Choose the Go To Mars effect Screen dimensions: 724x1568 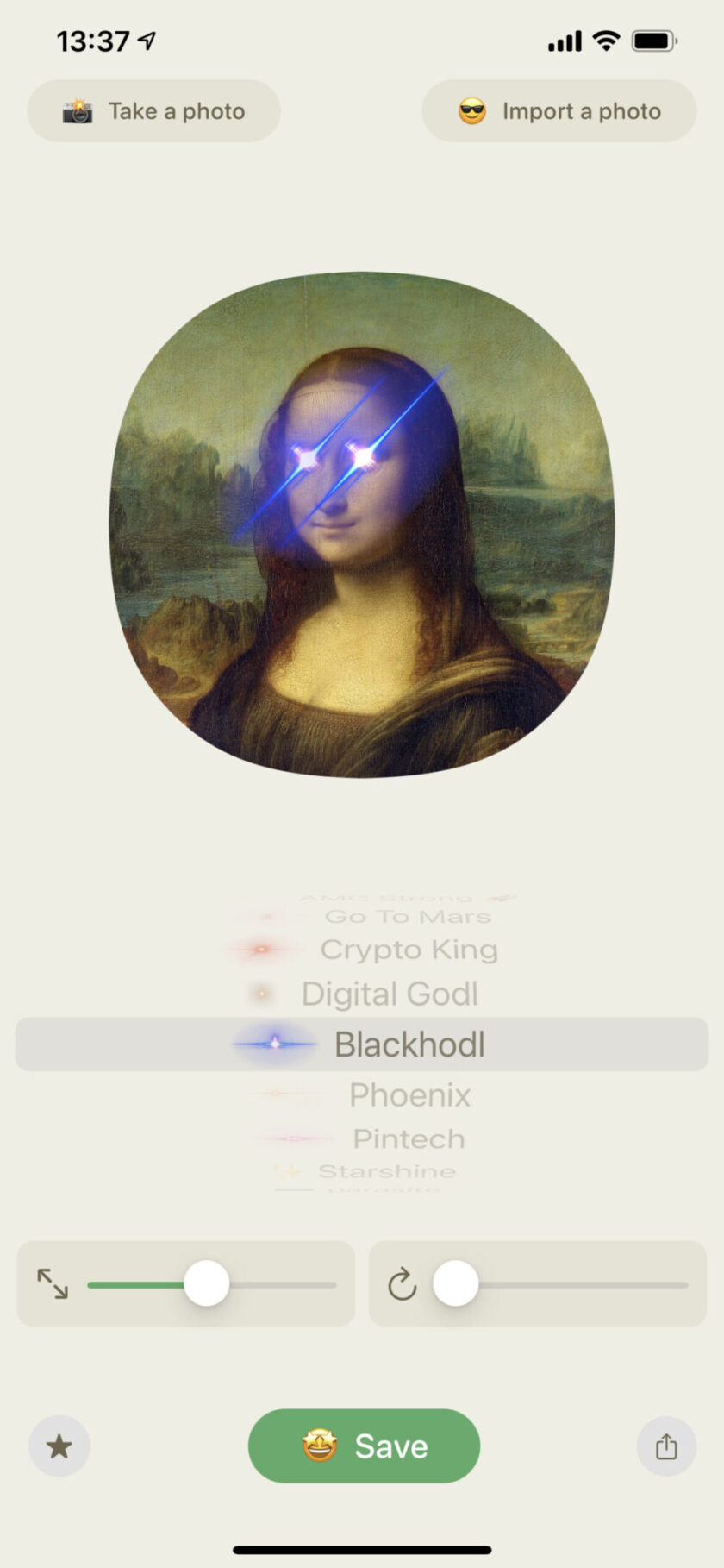(407, 917)
